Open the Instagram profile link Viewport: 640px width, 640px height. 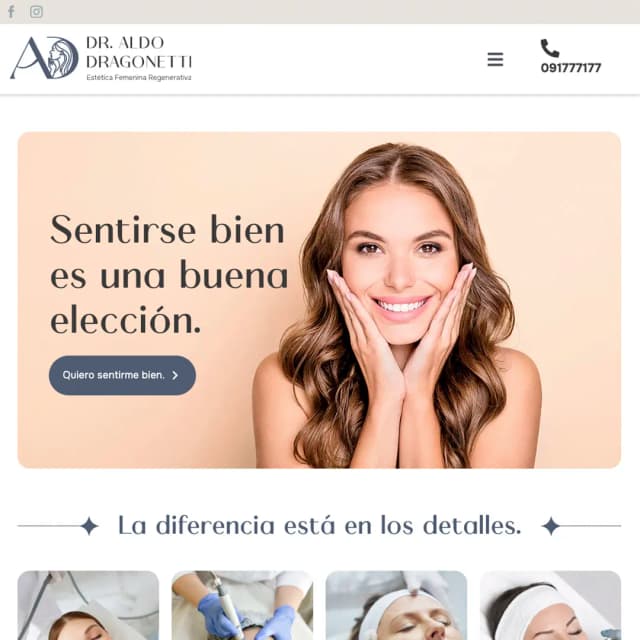tap(36, 12)
